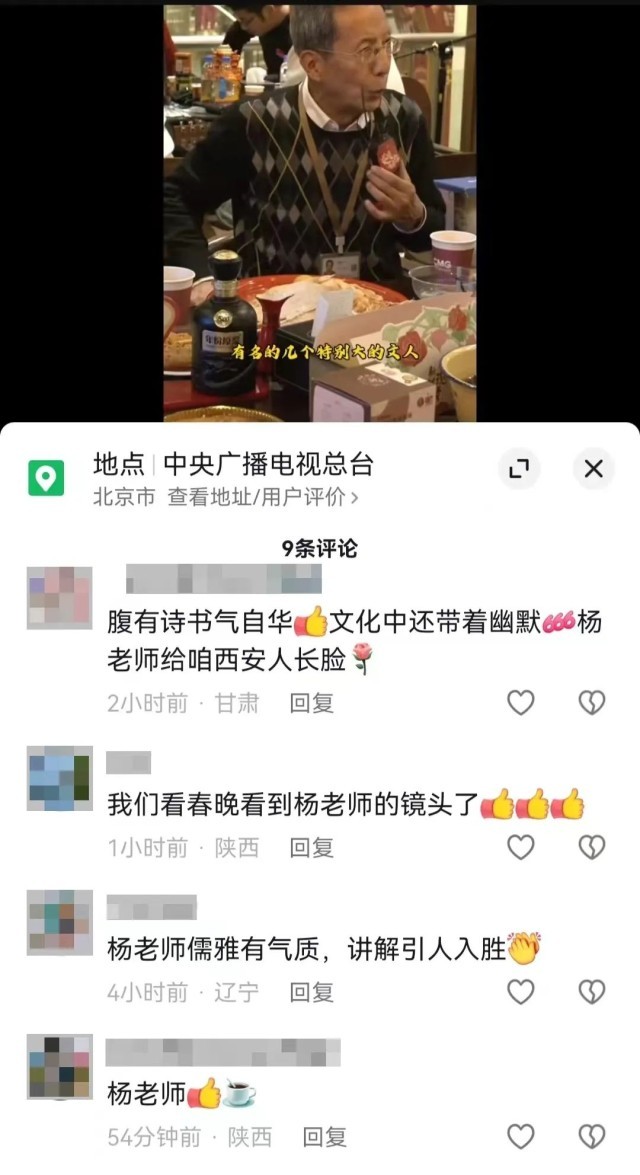Dislike the comment posted 54分钟前

click(592, 1137)
